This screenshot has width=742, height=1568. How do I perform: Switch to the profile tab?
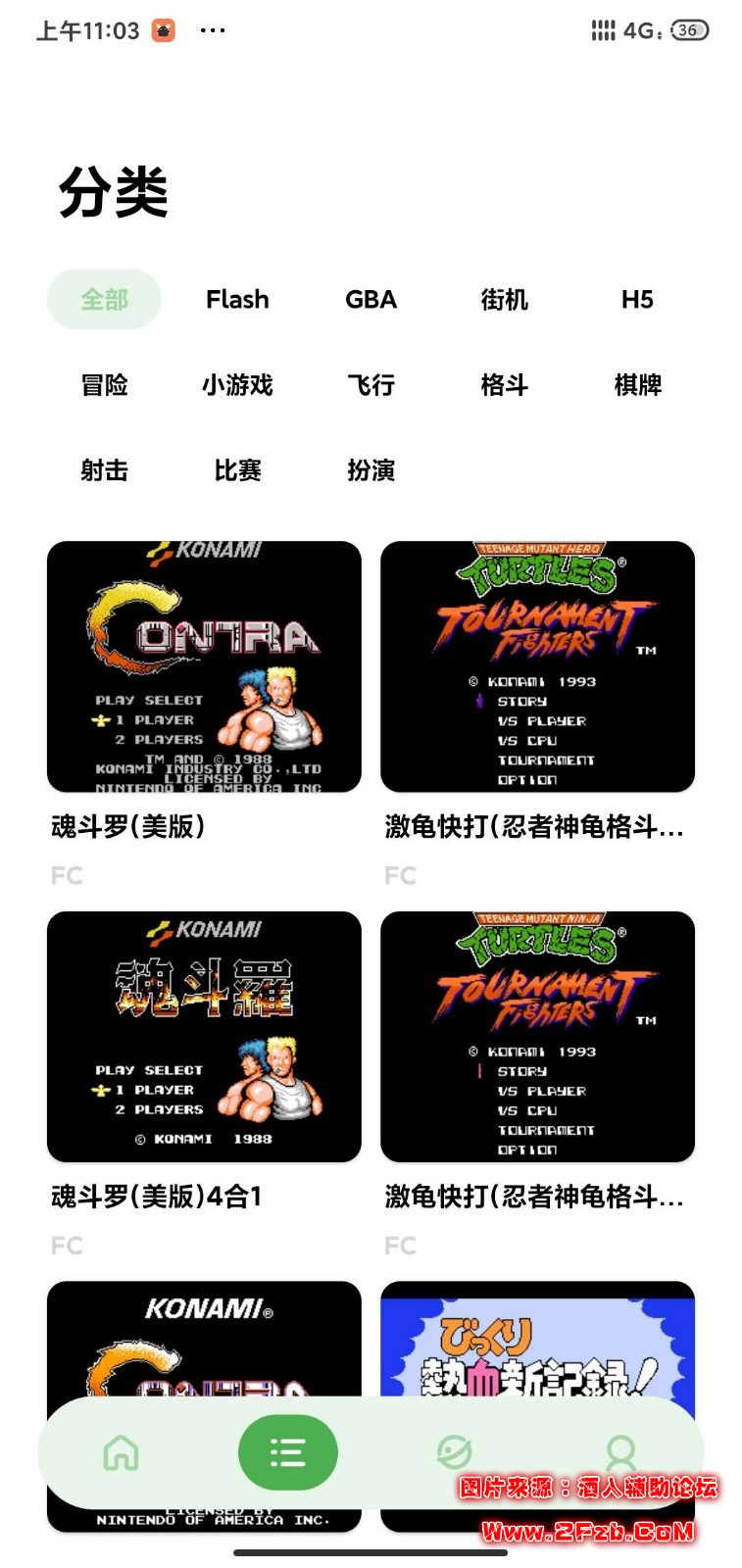620,1452
